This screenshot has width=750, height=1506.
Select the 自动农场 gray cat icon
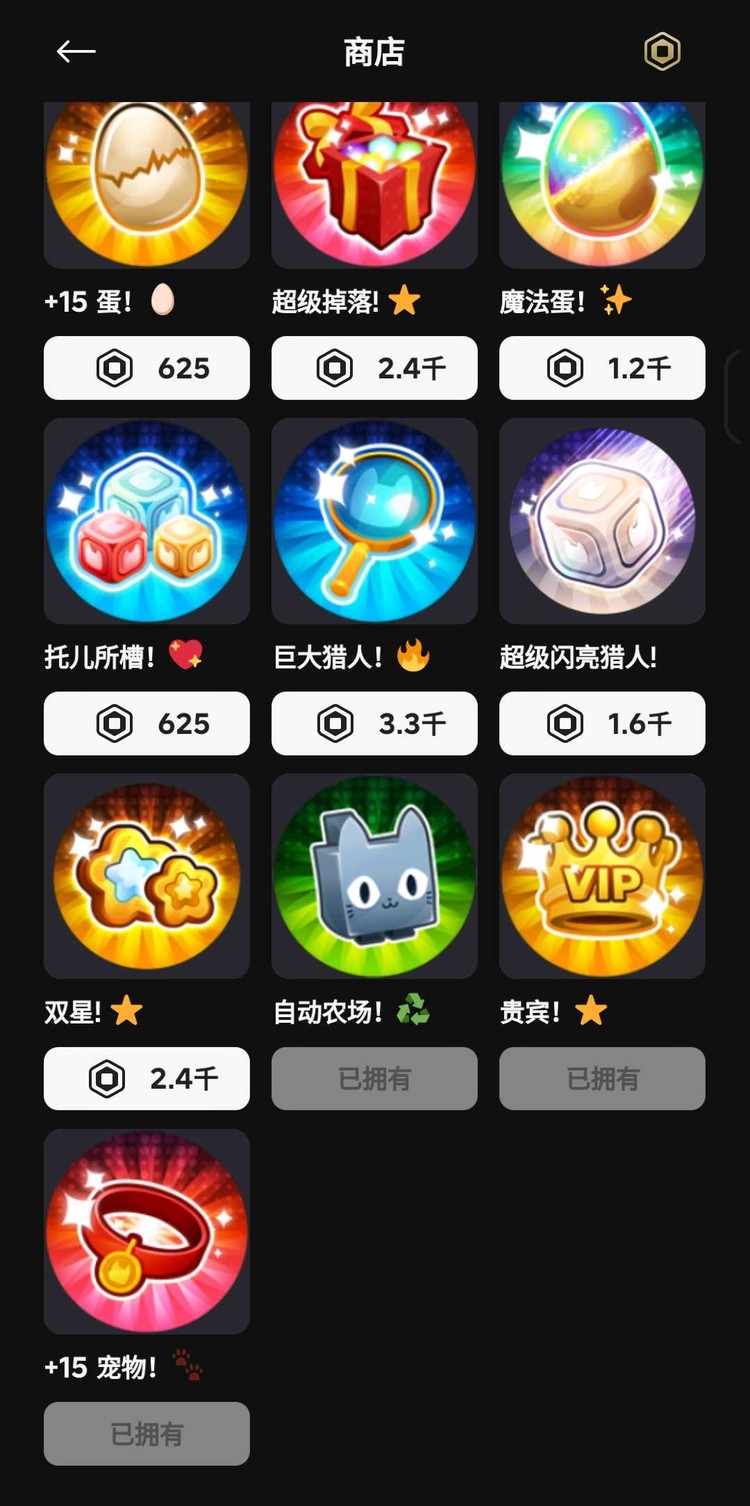374,875
